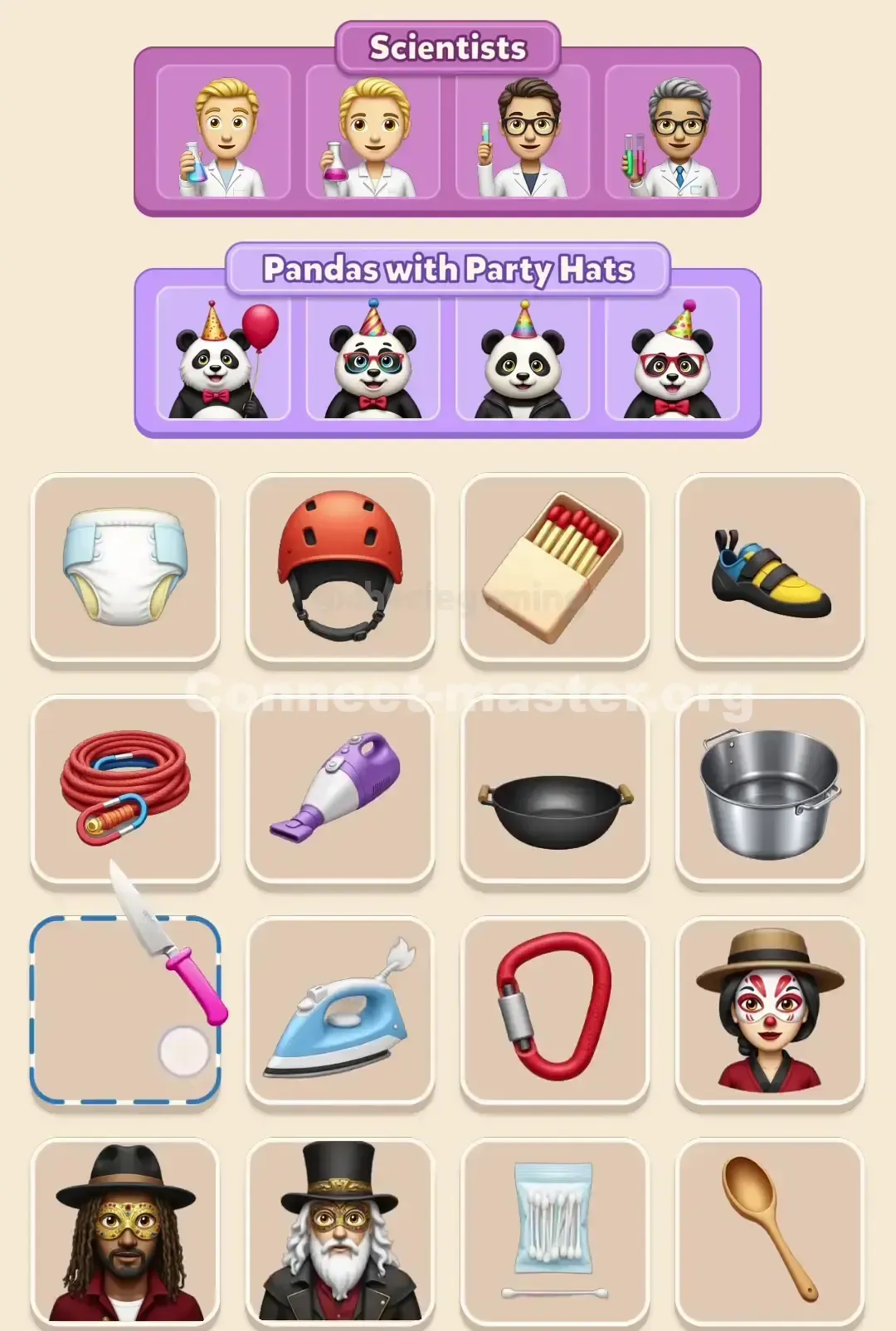Select the bearded man in gold top hat

tap(340, 1228)
